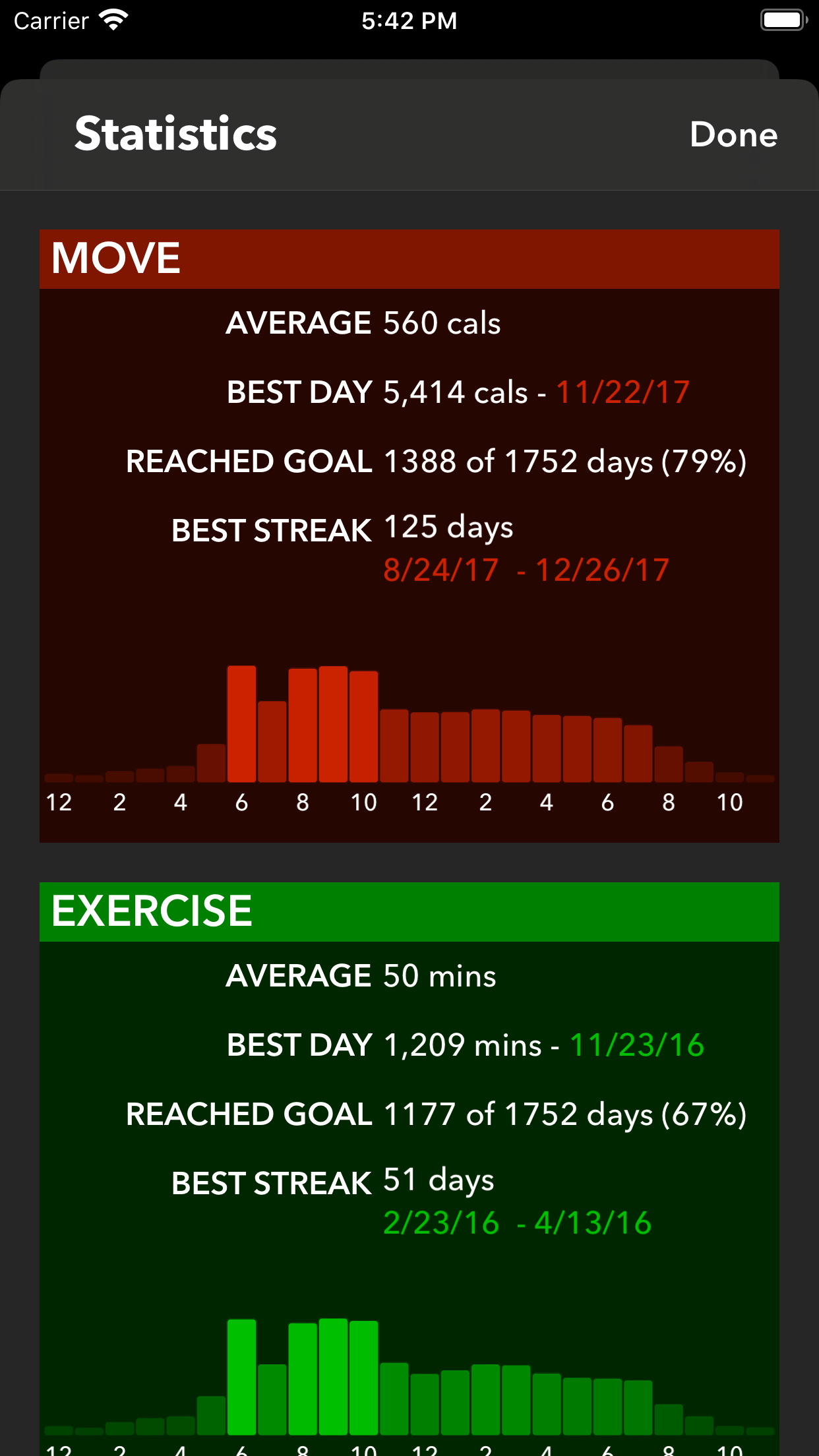Open Exercise best streak dates 2/23/16 - 4/13/16
819x1456 pixels.
pyautogui.click(x=517, y=1223)
